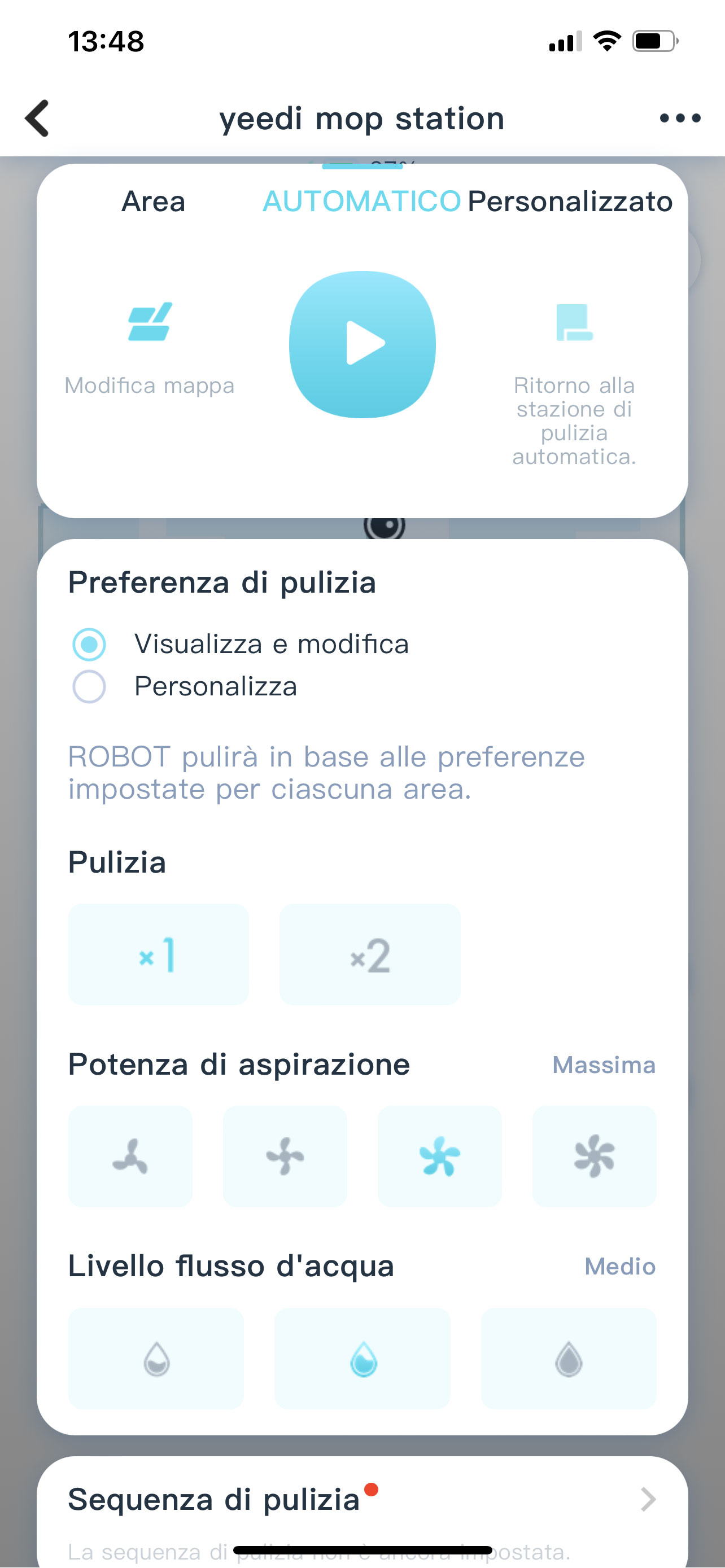The width and height of the screenshot is (725, 1568).
Task: Switch to the Area tab
Action: pos(154,202)
